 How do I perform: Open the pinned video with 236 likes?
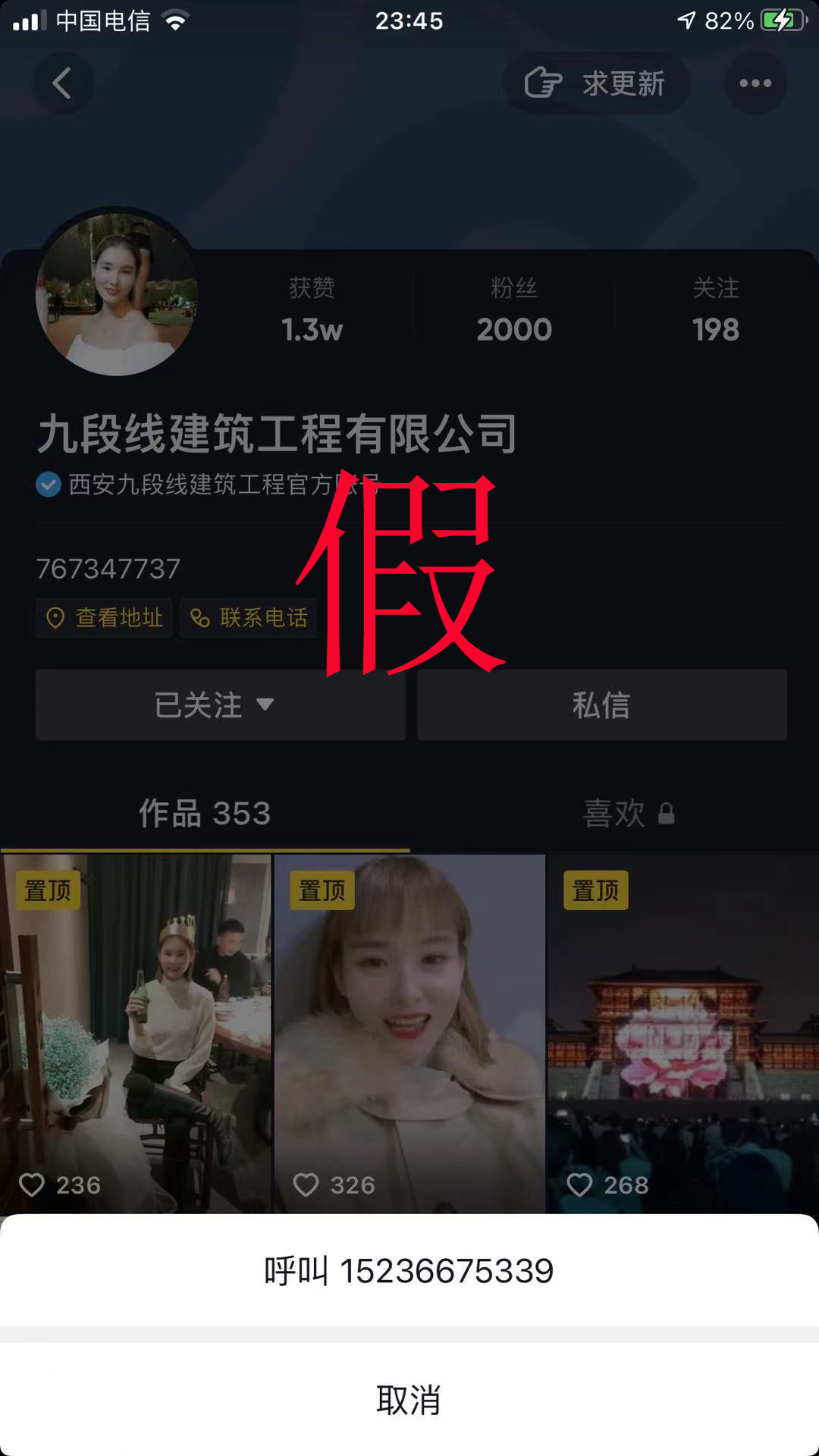135,1034
